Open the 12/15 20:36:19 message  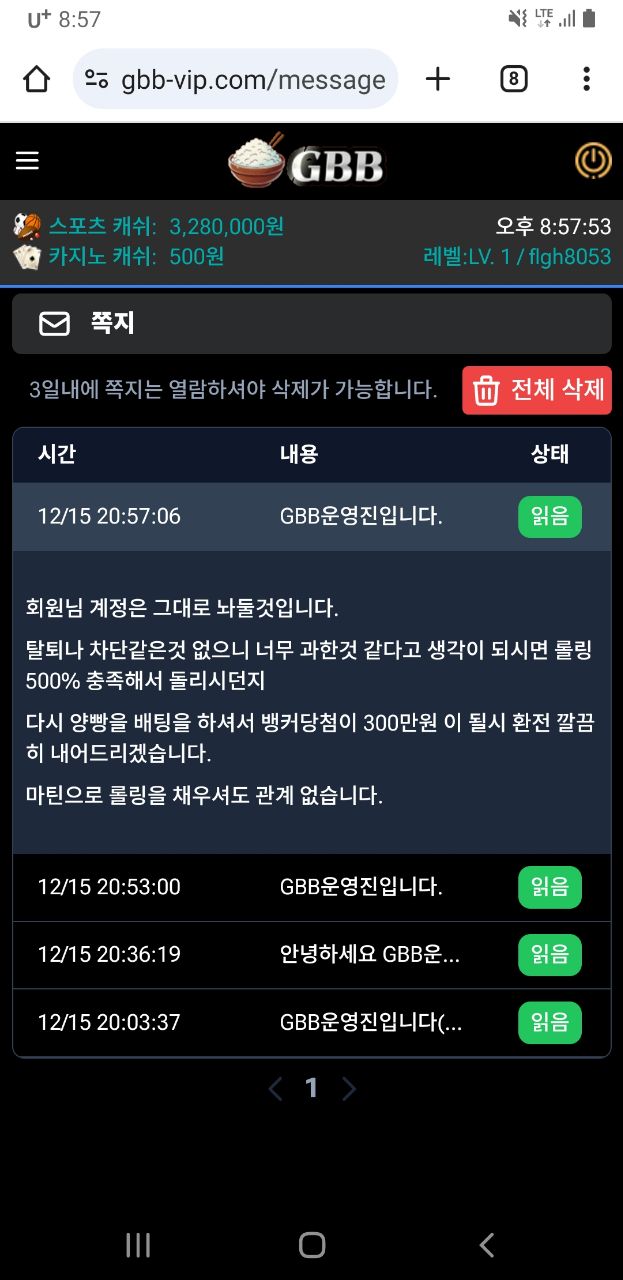(311, 955)
